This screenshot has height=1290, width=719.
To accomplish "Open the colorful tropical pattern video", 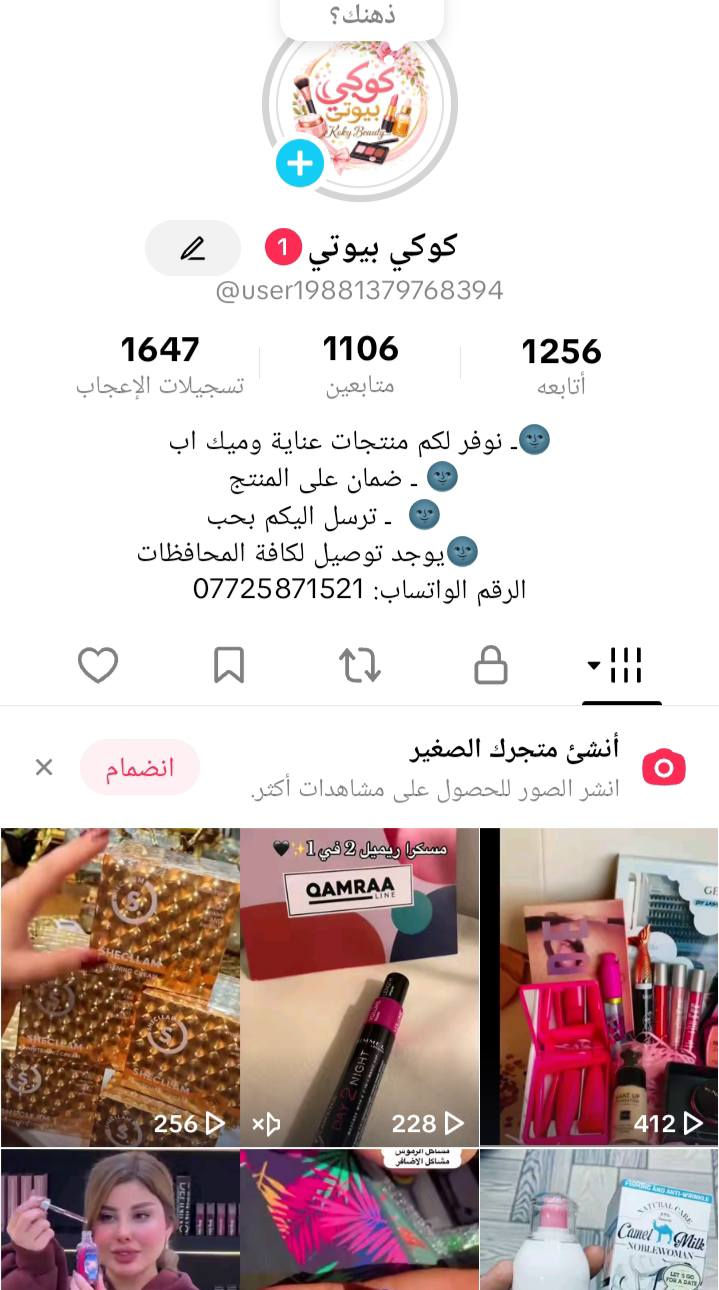I will coord(360,1220).
